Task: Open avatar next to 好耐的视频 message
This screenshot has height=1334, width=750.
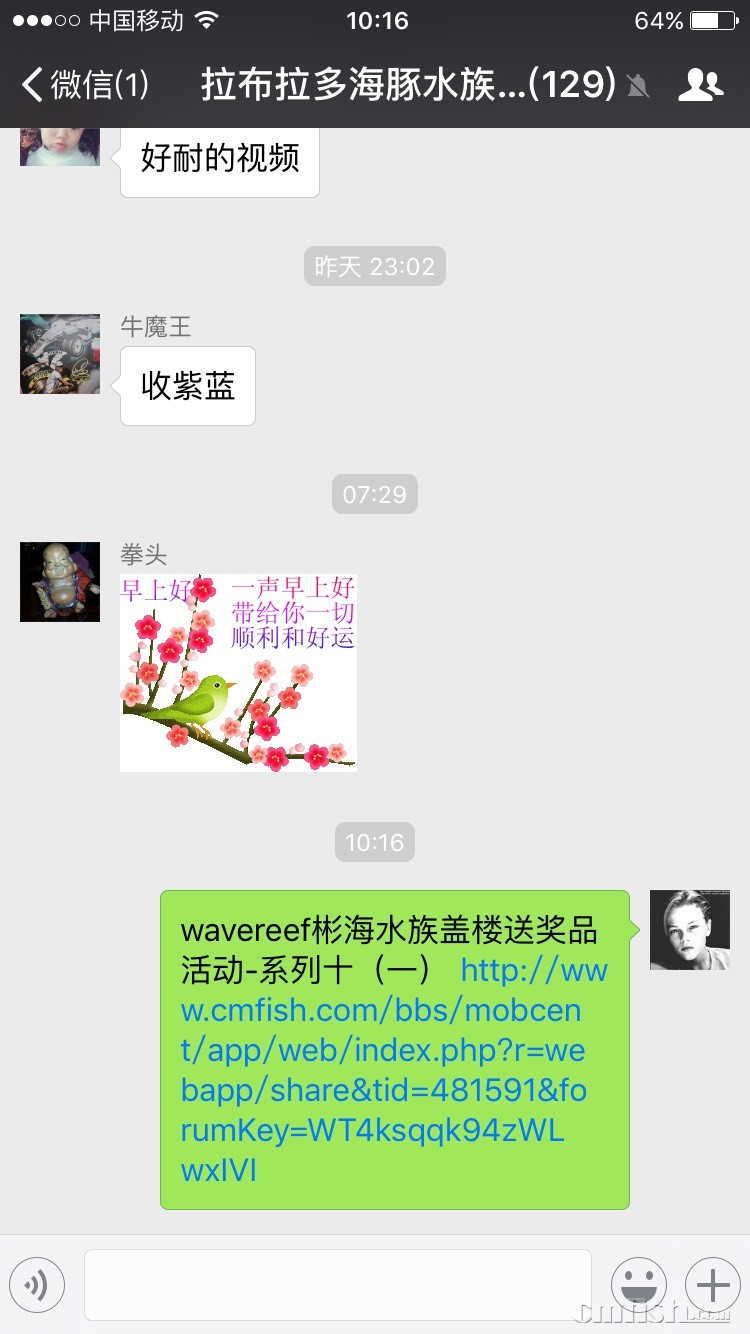Action: pos(60,146)
